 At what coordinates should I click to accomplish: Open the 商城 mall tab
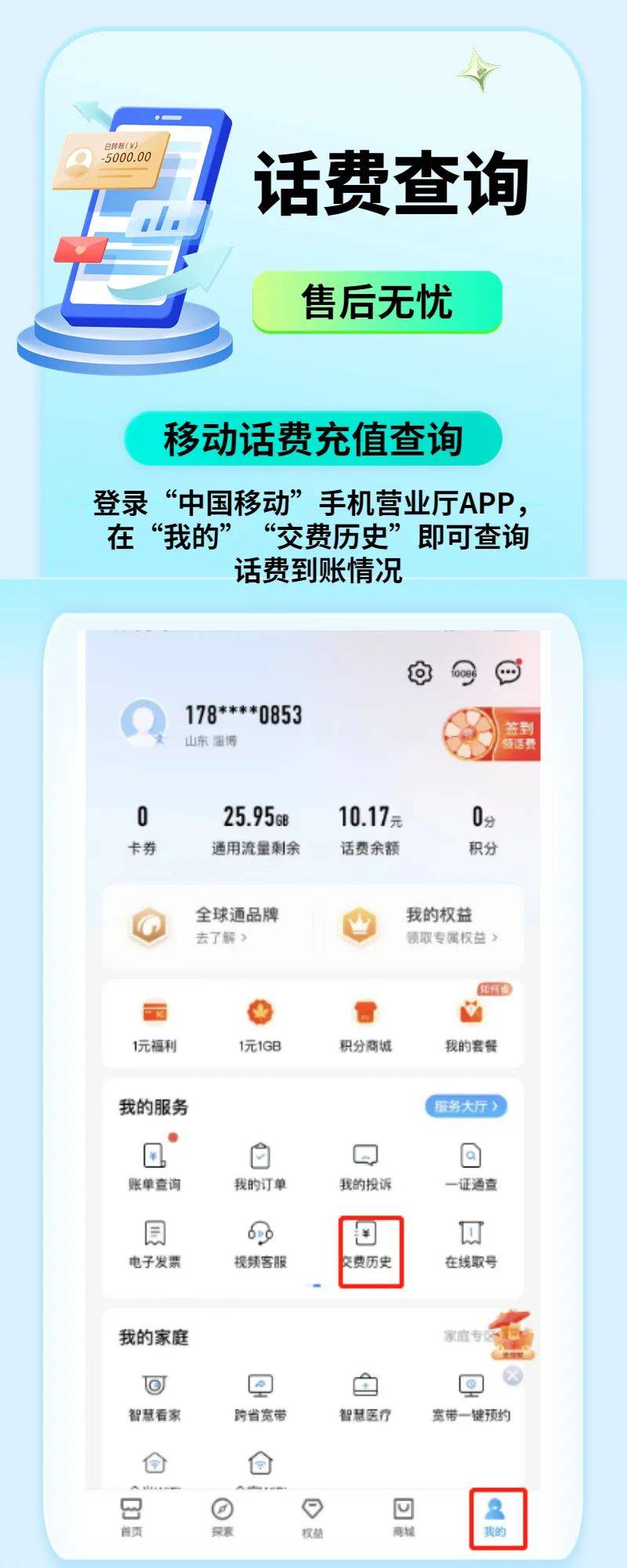403,1517
